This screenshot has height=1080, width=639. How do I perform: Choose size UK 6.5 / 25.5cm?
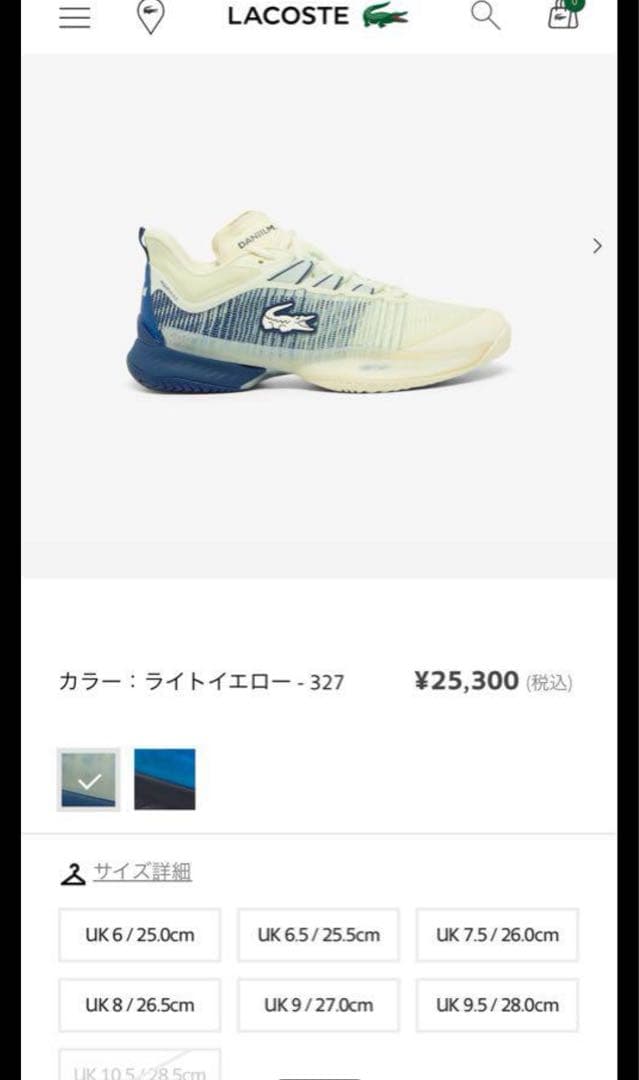pos(318,935)
